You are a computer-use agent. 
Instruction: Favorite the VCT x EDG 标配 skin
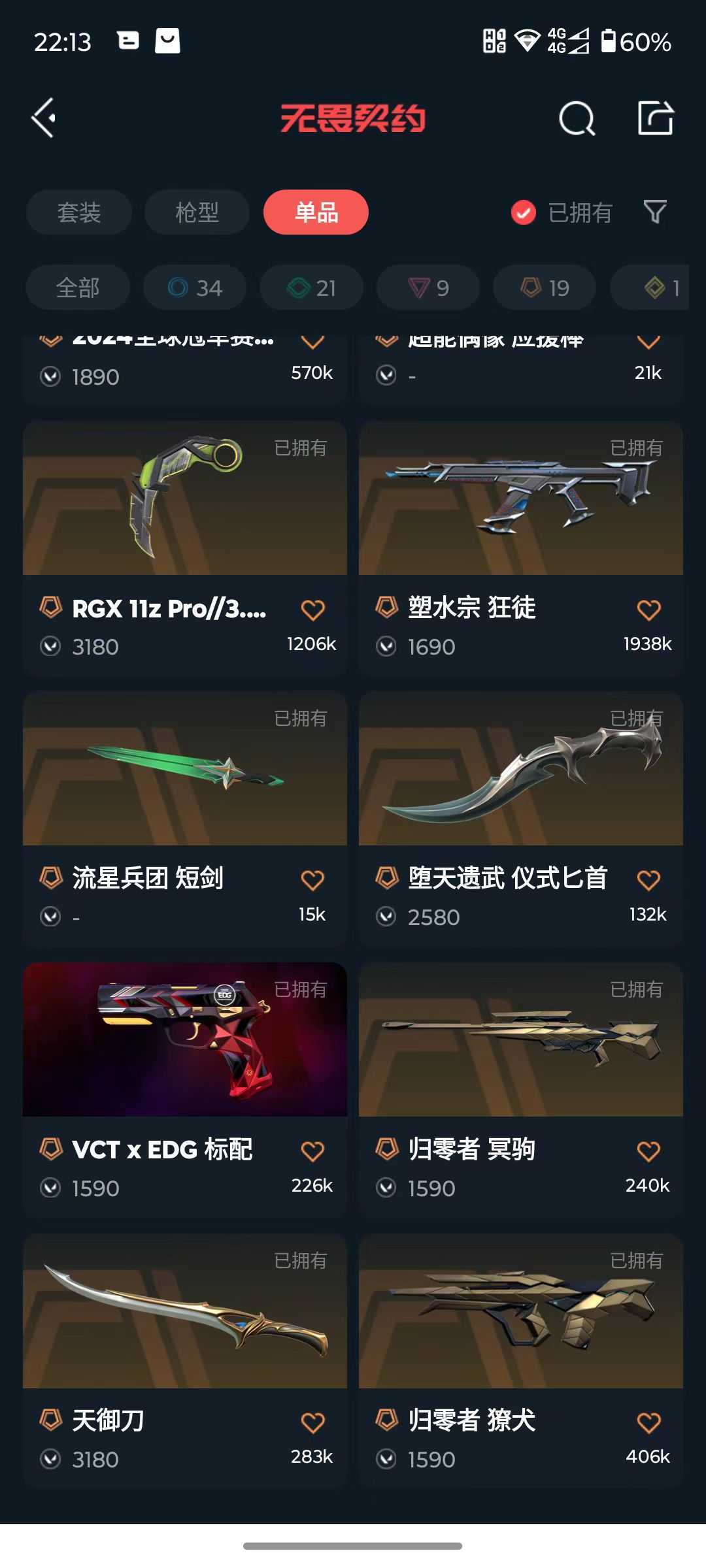coord(312,1151)
